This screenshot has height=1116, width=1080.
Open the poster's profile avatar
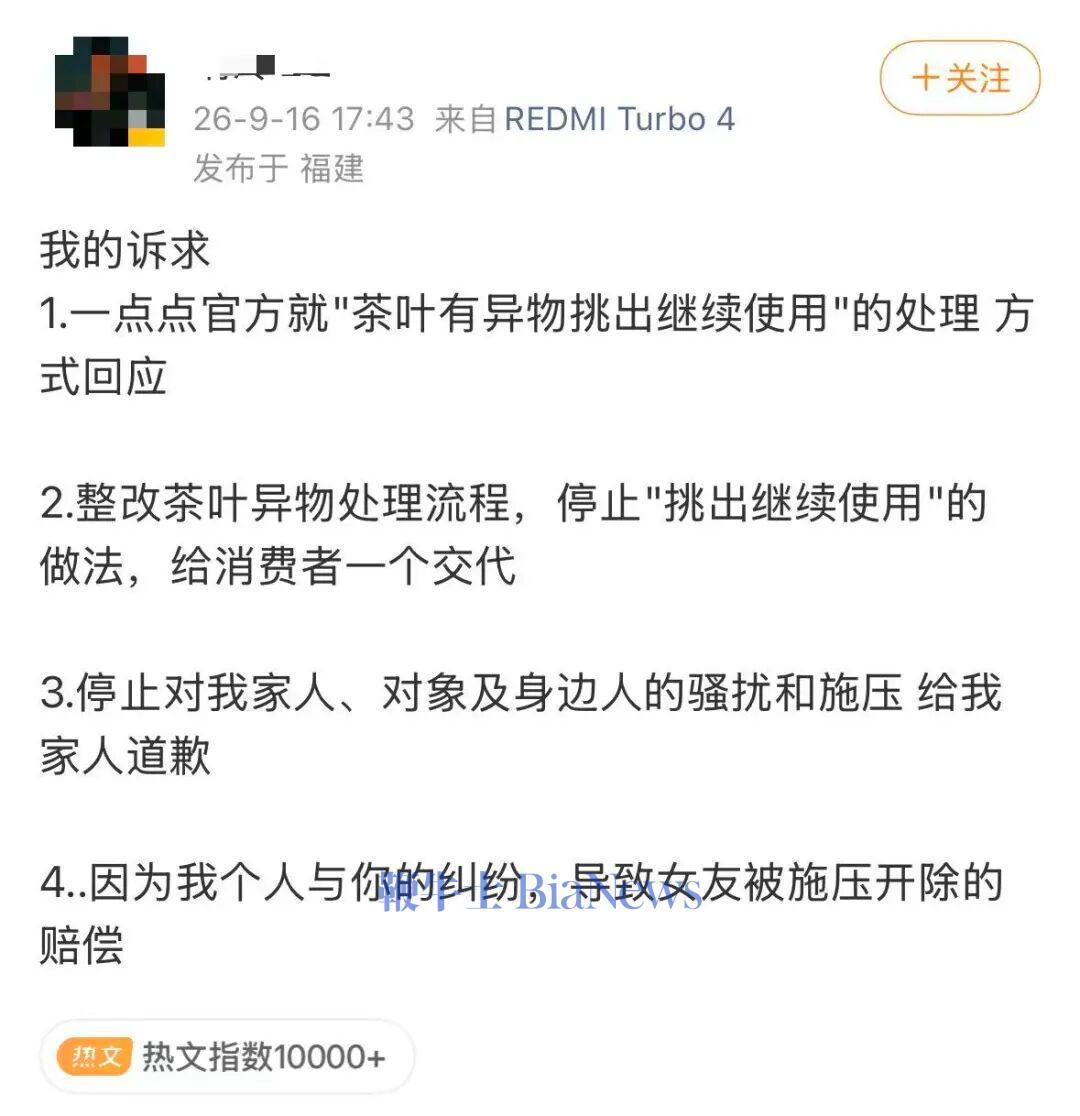(x=110, y=91)
